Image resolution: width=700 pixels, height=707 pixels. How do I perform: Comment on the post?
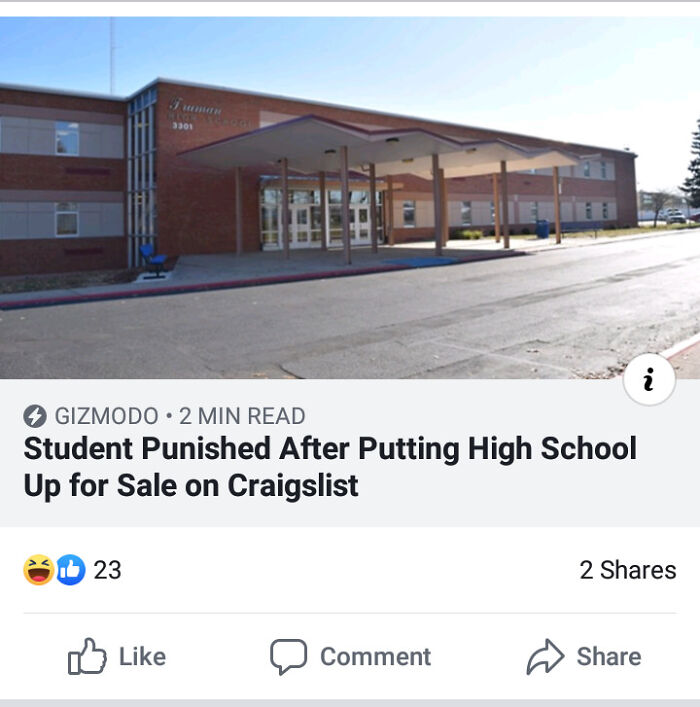tap(350, 656)
